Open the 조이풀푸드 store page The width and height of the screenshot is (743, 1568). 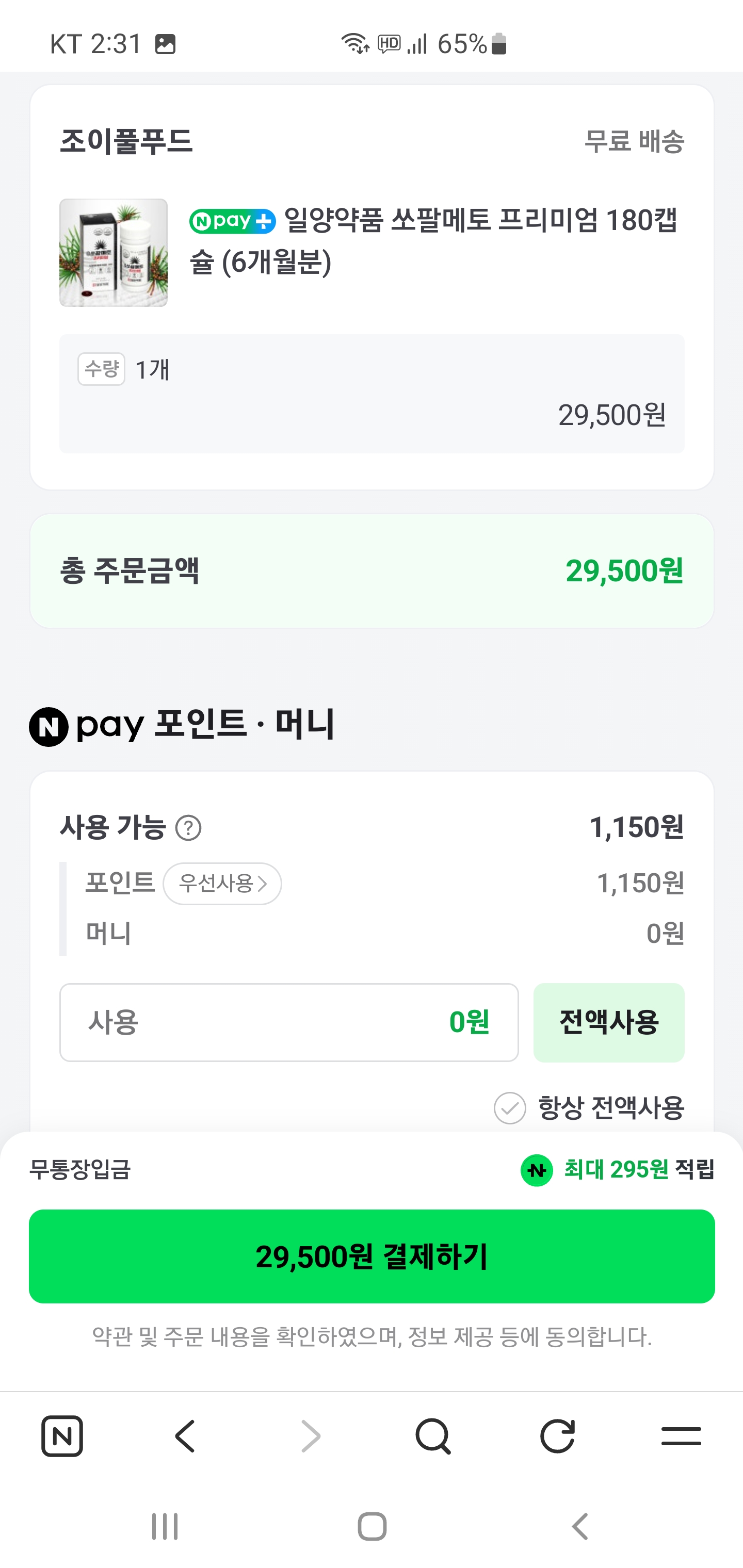(x=127, y=141)
